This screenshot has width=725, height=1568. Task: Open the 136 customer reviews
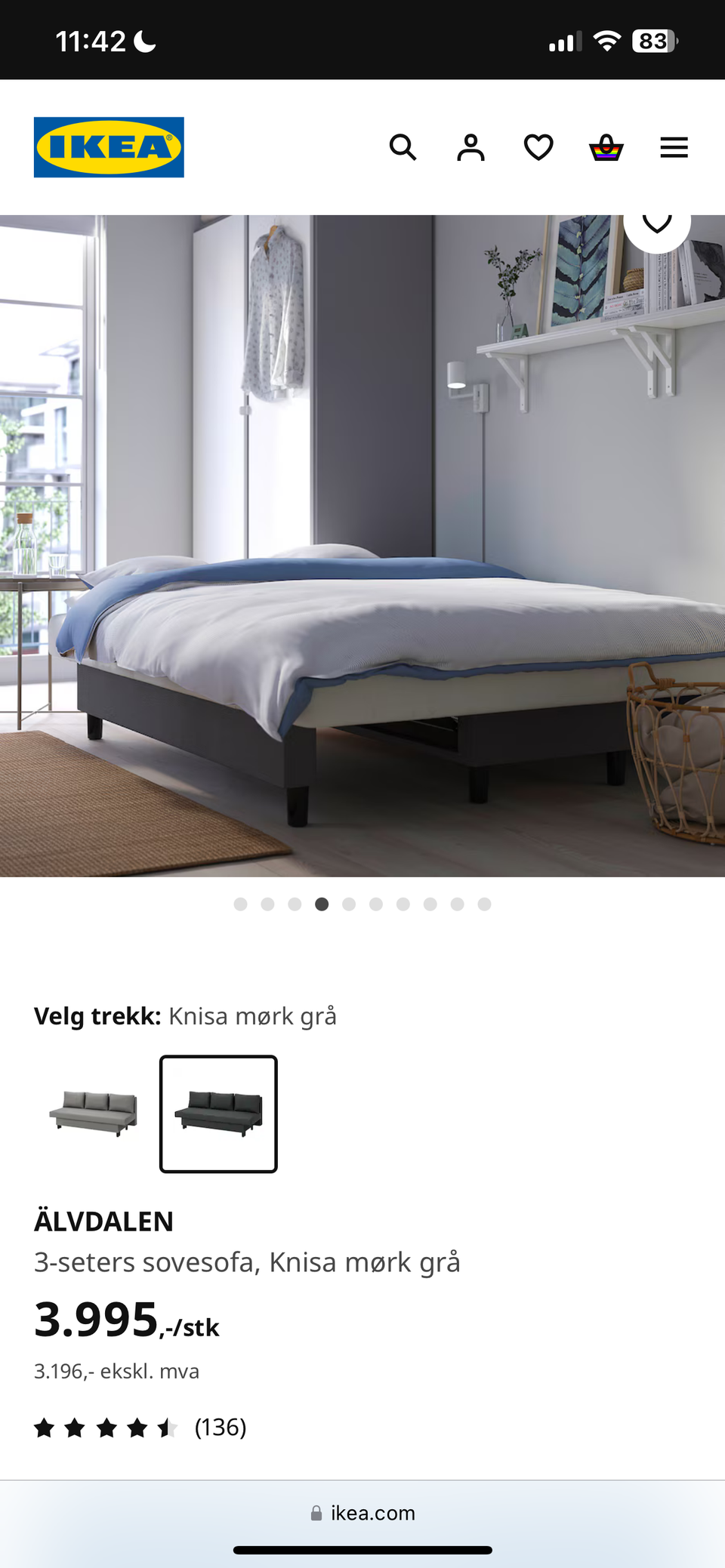click(221, 1427)
